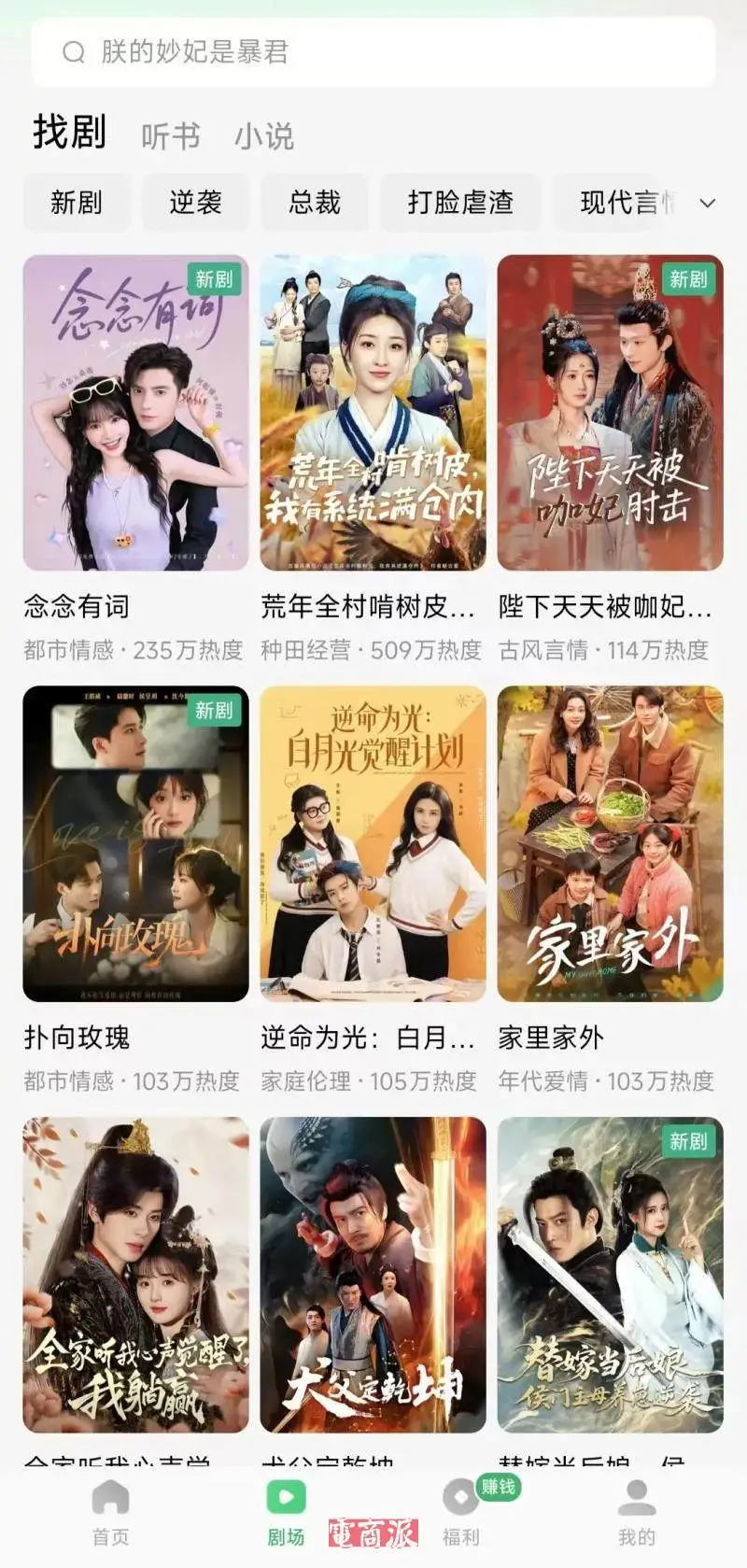Image resolution: width=747 pixels, height=1568 pixels.
Task: Select the 新剧 category filter chip
Action: click(77, 202)
